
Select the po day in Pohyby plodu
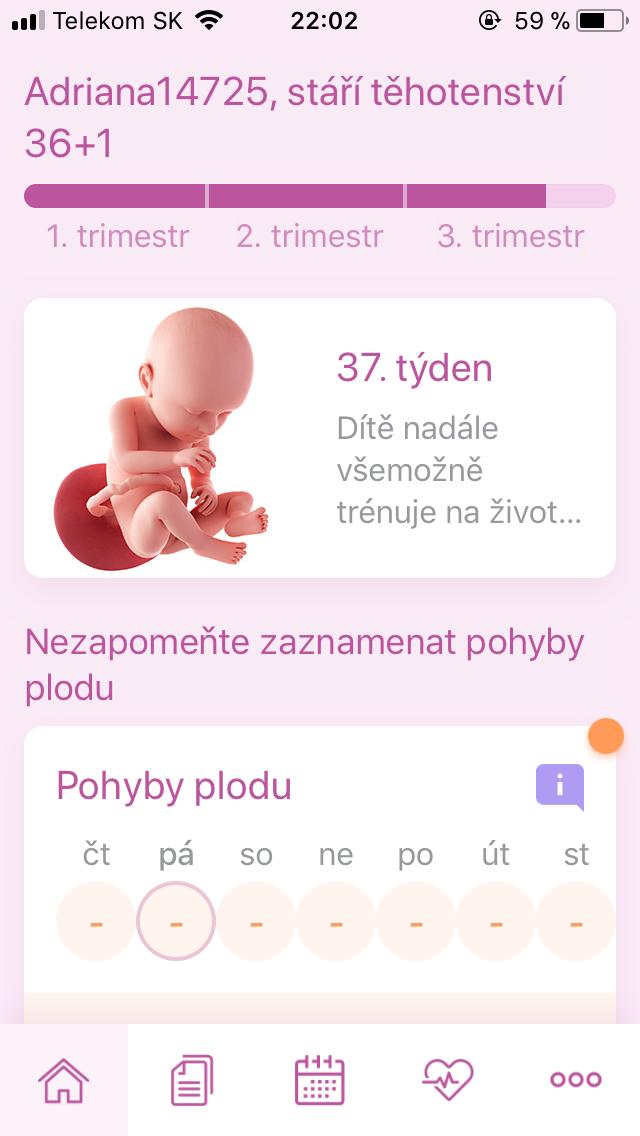tap(416, 921)
